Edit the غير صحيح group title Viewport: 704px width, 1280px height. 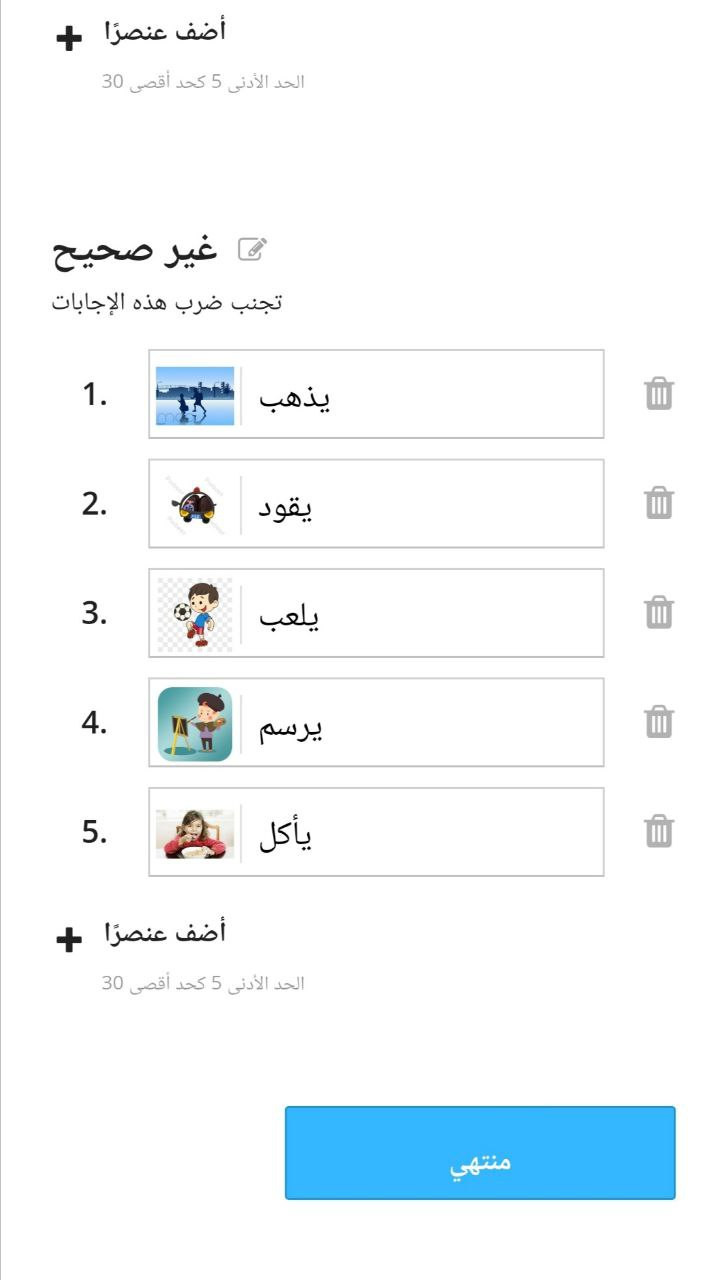(x=253, y=249)
